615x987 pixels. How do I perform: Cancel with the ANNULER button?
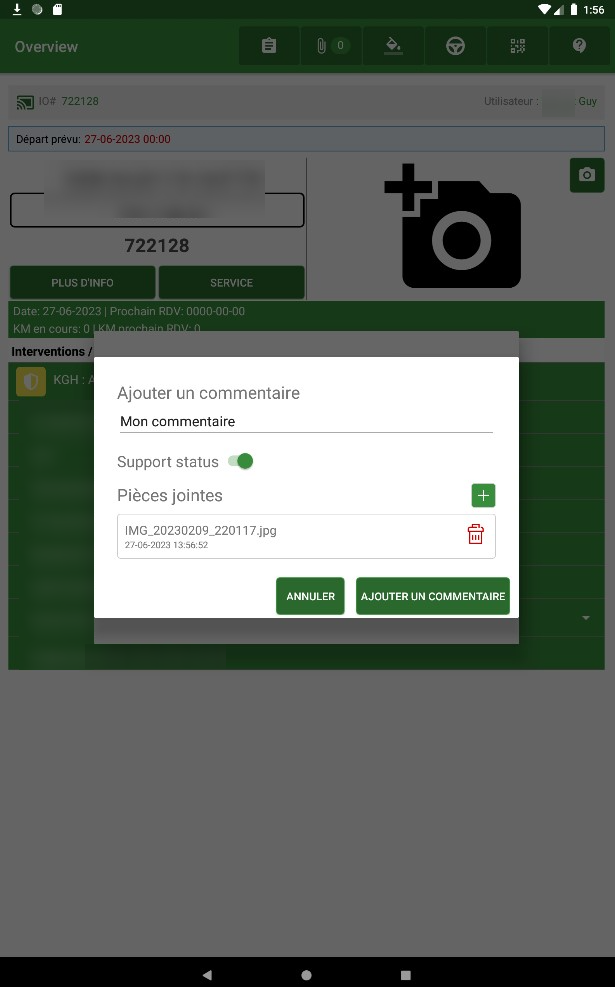click(x=310, y=596)
